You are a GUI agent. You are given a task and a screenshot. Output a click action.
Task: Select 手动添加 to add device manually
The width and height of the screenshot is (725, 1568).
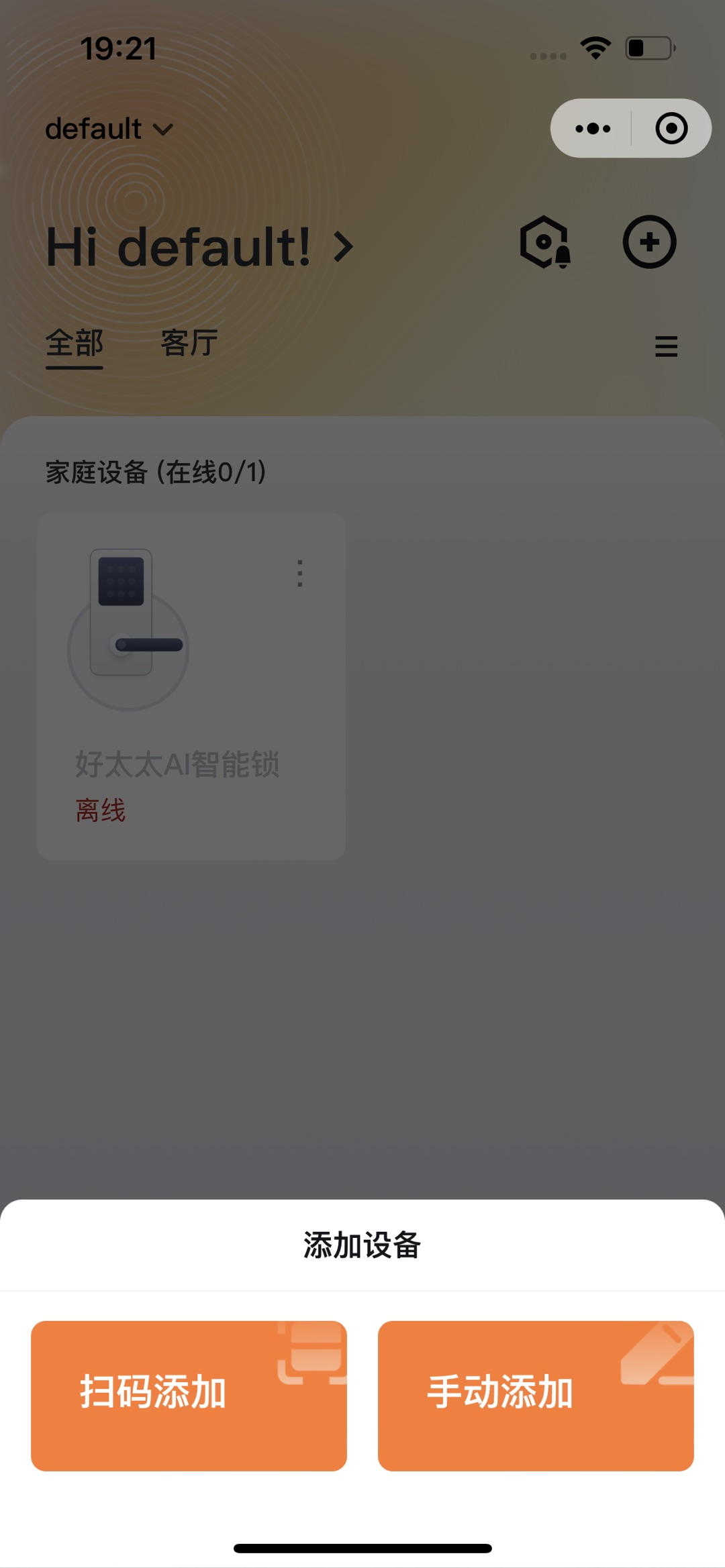coord(536,1396)
